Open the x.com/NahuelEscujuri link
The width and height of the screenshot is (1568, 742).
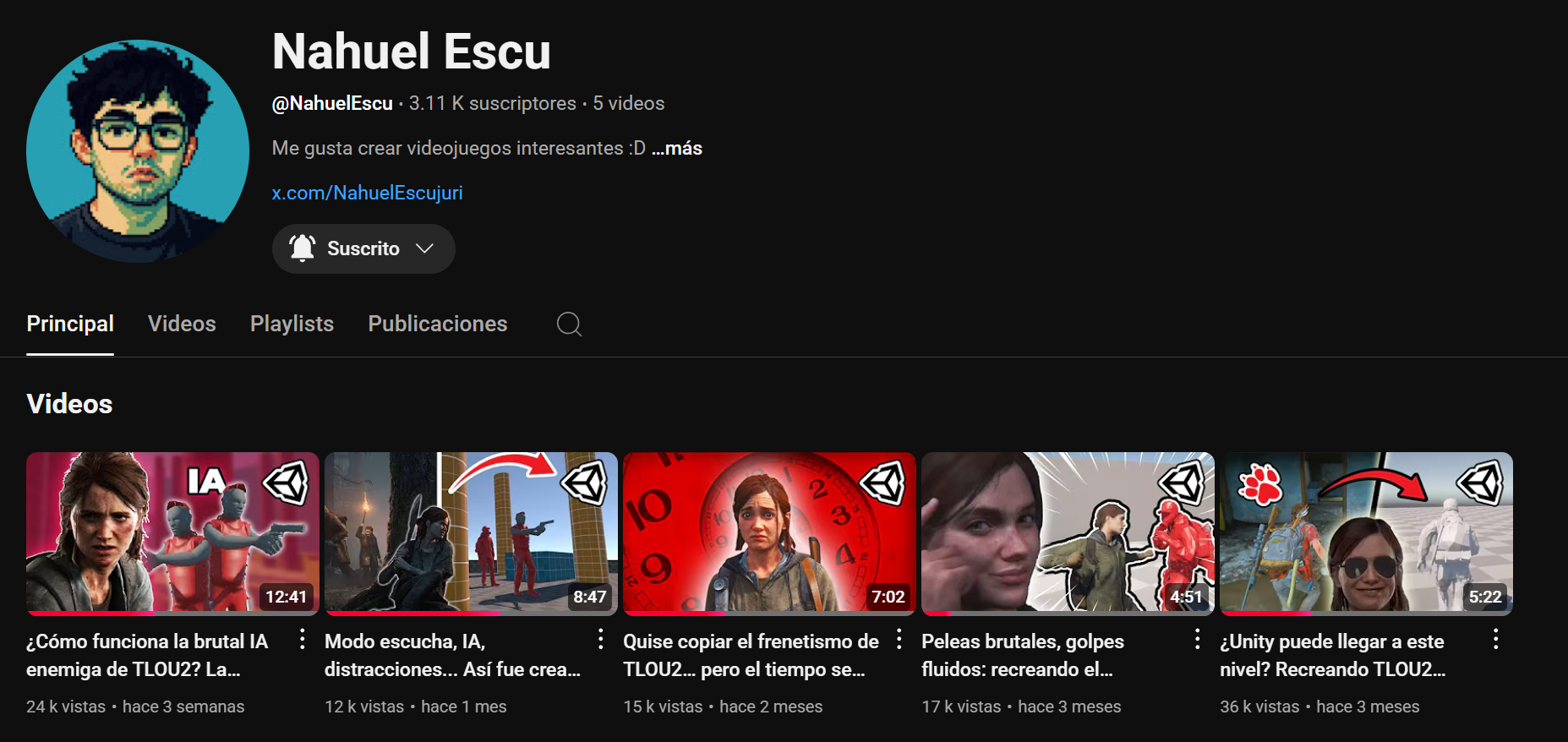[367, 193]
